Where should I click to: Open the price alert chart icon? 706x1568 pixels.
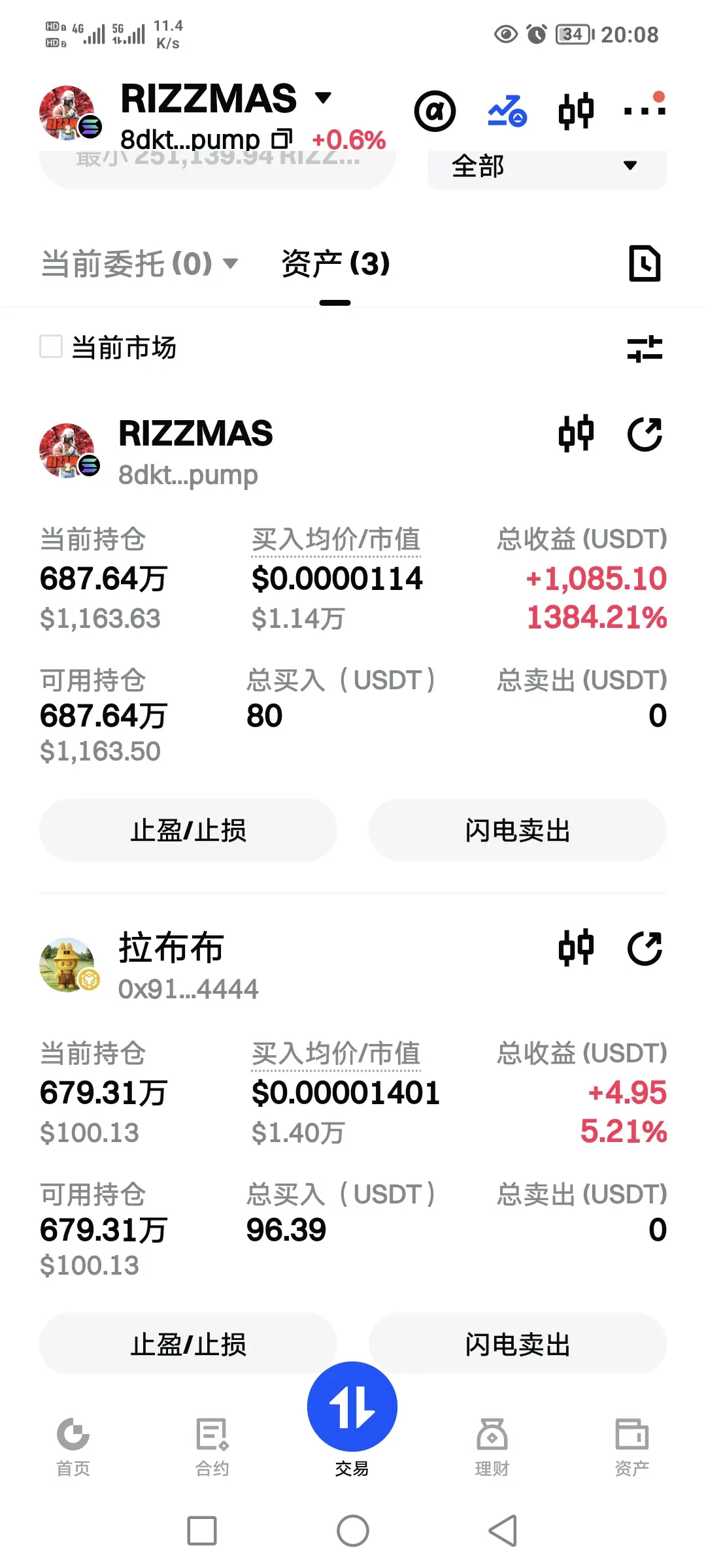pos(507,111)
